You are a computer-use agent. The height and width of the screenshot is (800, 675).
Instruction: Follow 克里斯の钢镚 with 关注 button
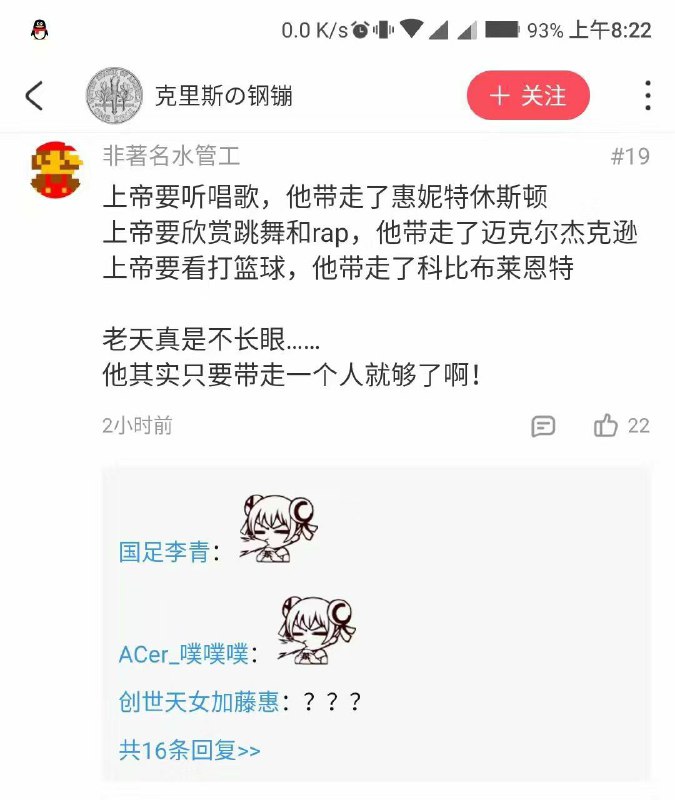(528, 96)
